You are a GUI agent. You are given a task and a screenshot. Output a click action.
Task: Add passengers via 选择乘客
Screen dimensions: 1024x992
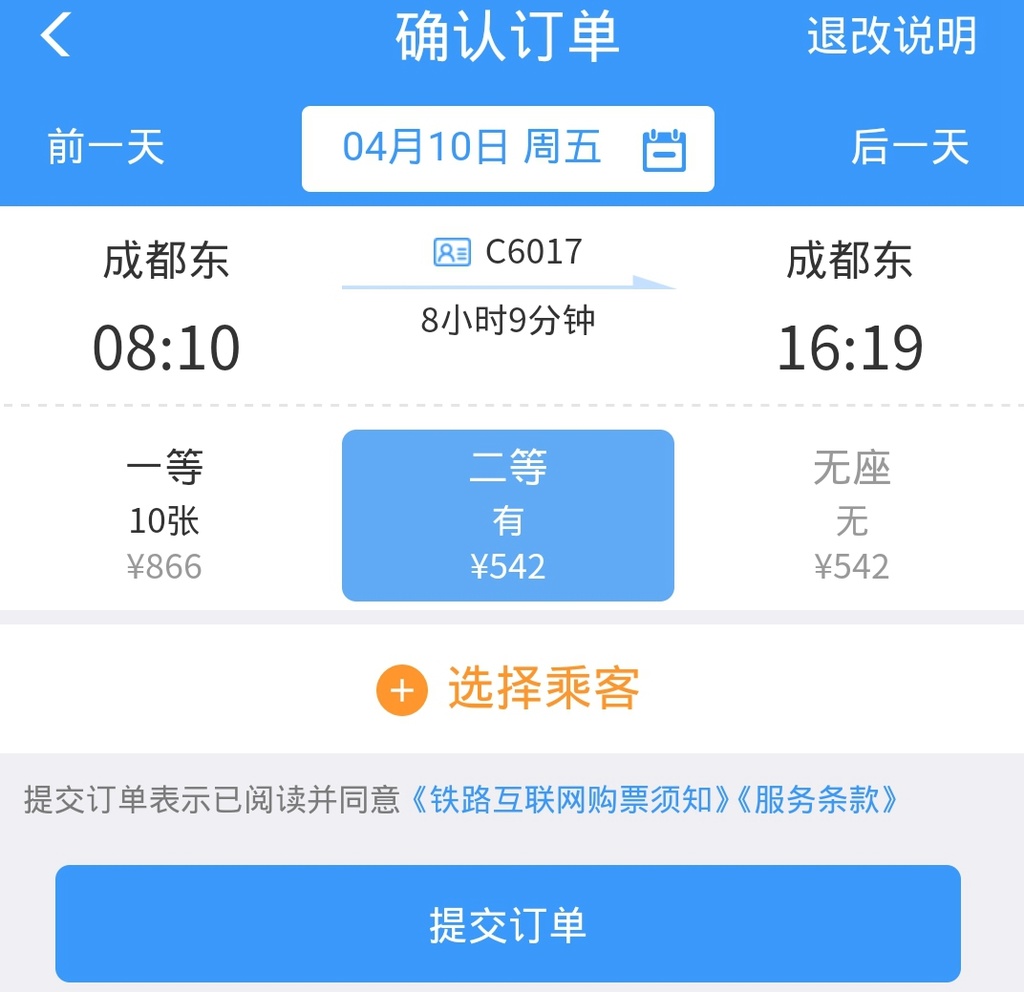coord(508,690)
